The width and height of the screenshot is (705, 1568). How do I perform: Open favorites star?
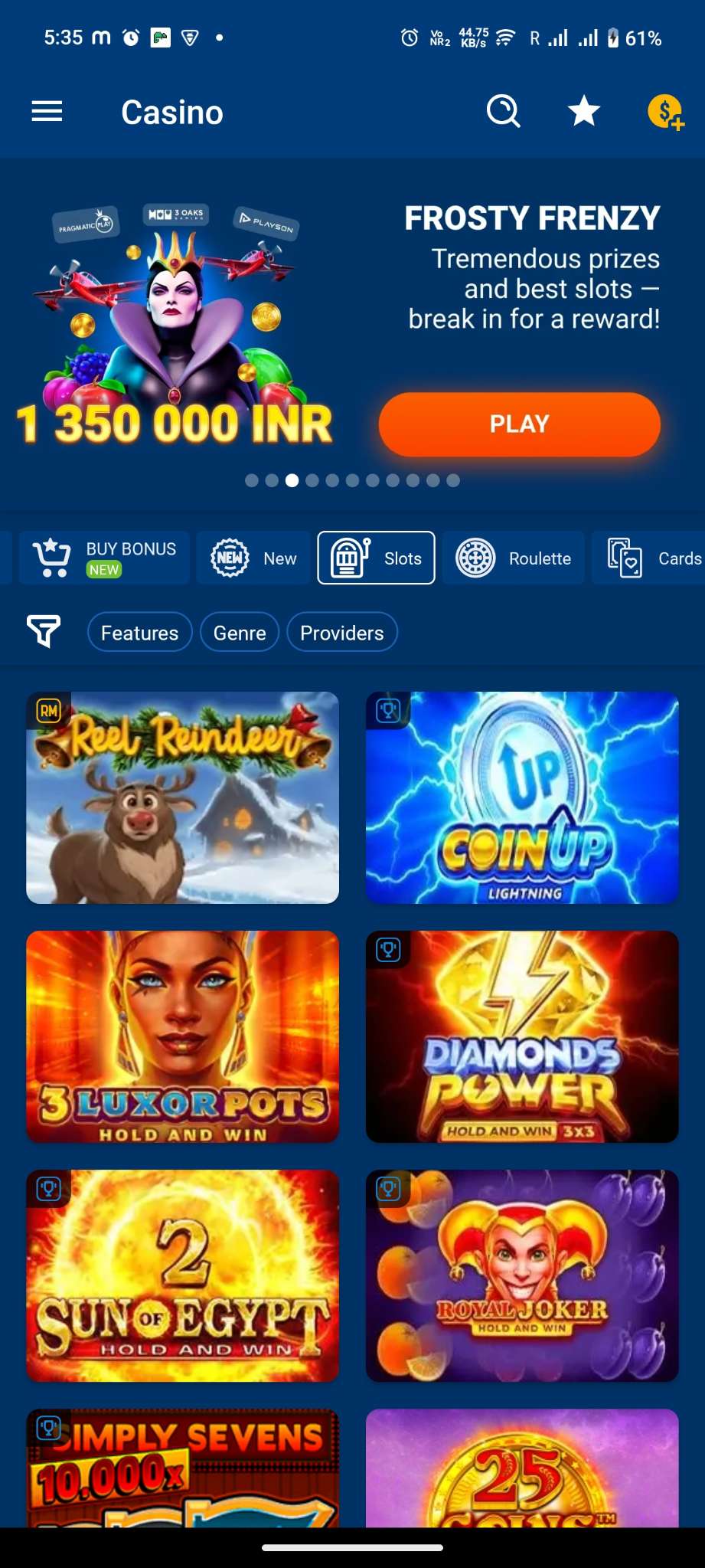584,111
